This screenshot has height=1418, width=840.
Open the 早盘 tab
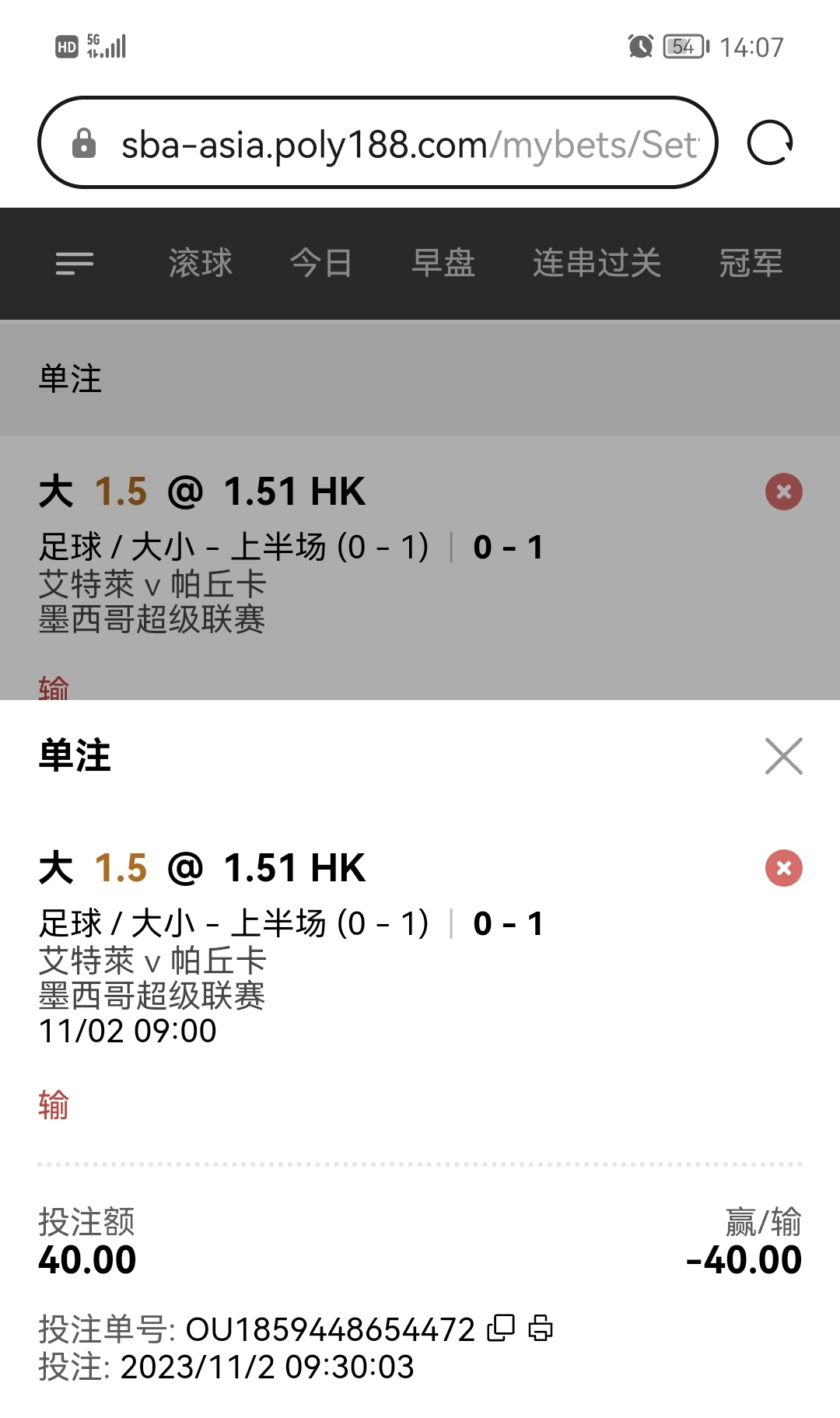pos(443,264)
